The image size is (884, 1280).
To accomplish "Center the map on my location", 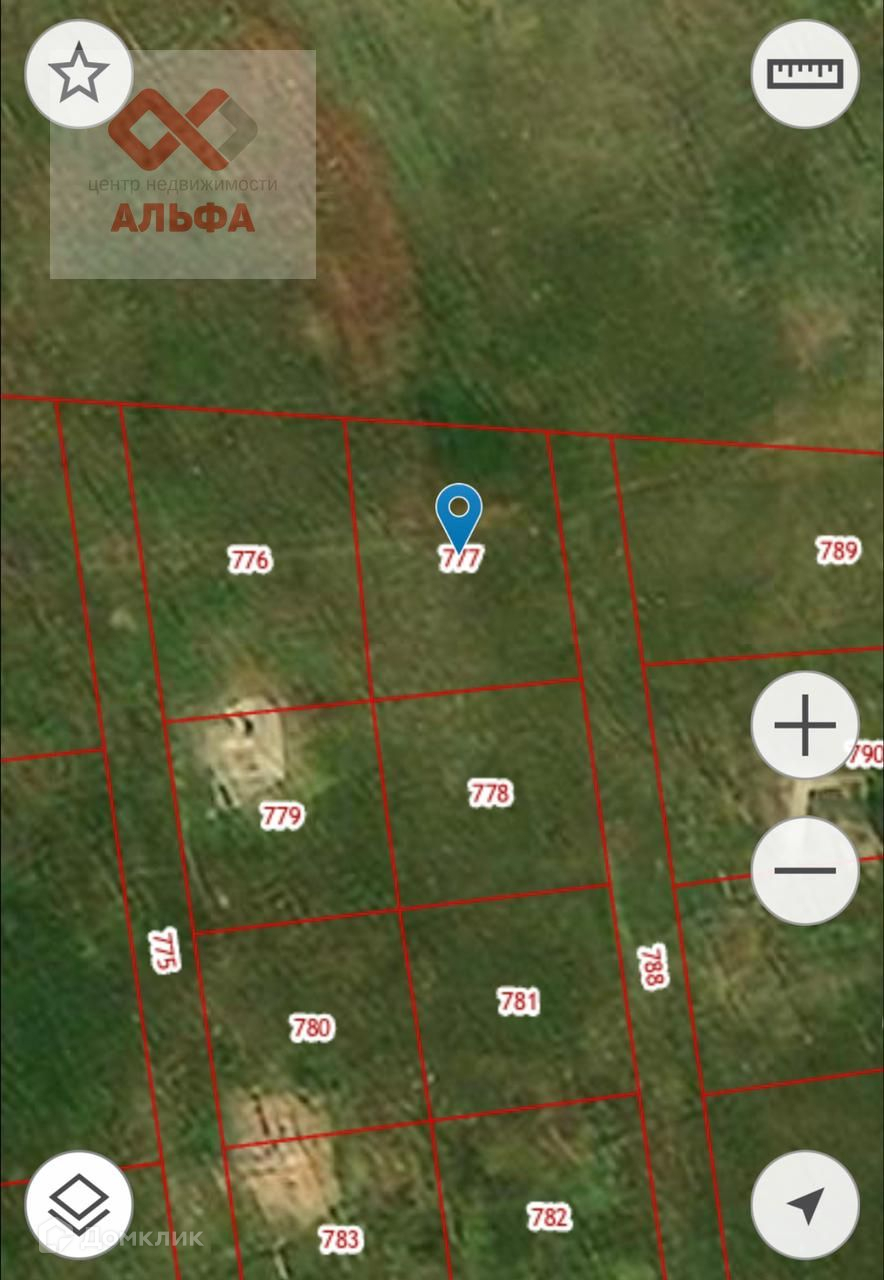I will pyautogui.click(x=805, y=1206).
